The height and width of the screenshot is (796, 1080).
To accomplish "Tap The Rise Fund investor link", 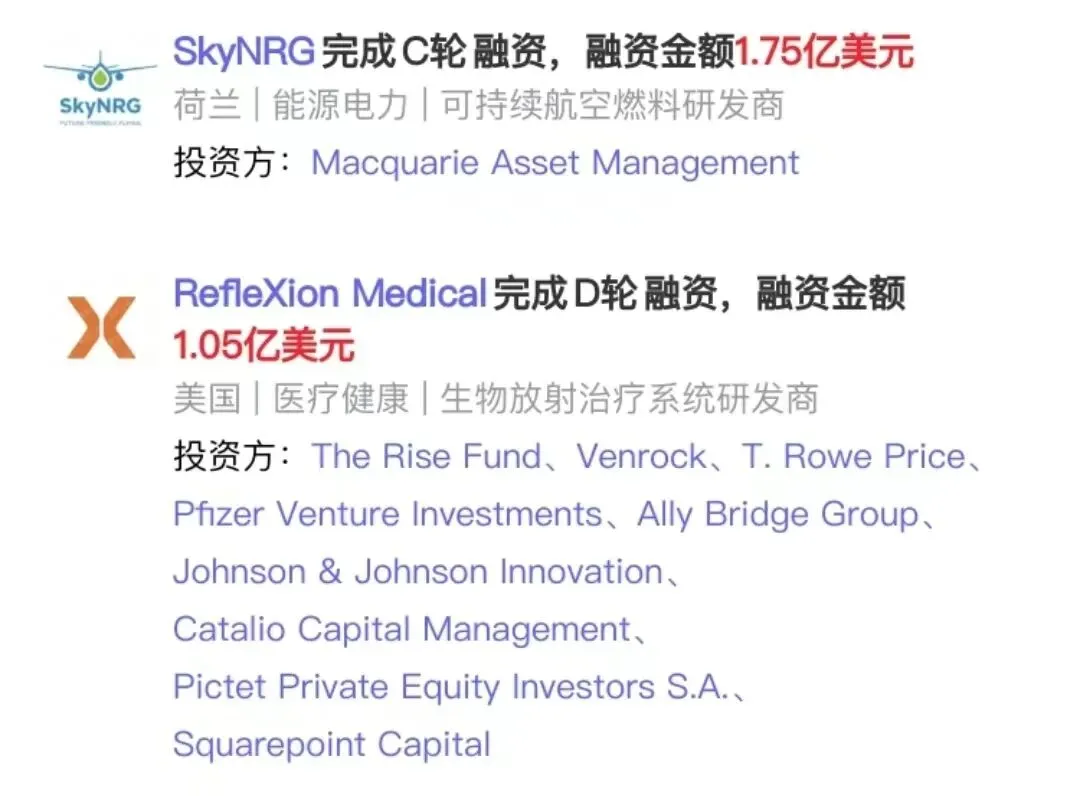I will click(x=426, y=457).
